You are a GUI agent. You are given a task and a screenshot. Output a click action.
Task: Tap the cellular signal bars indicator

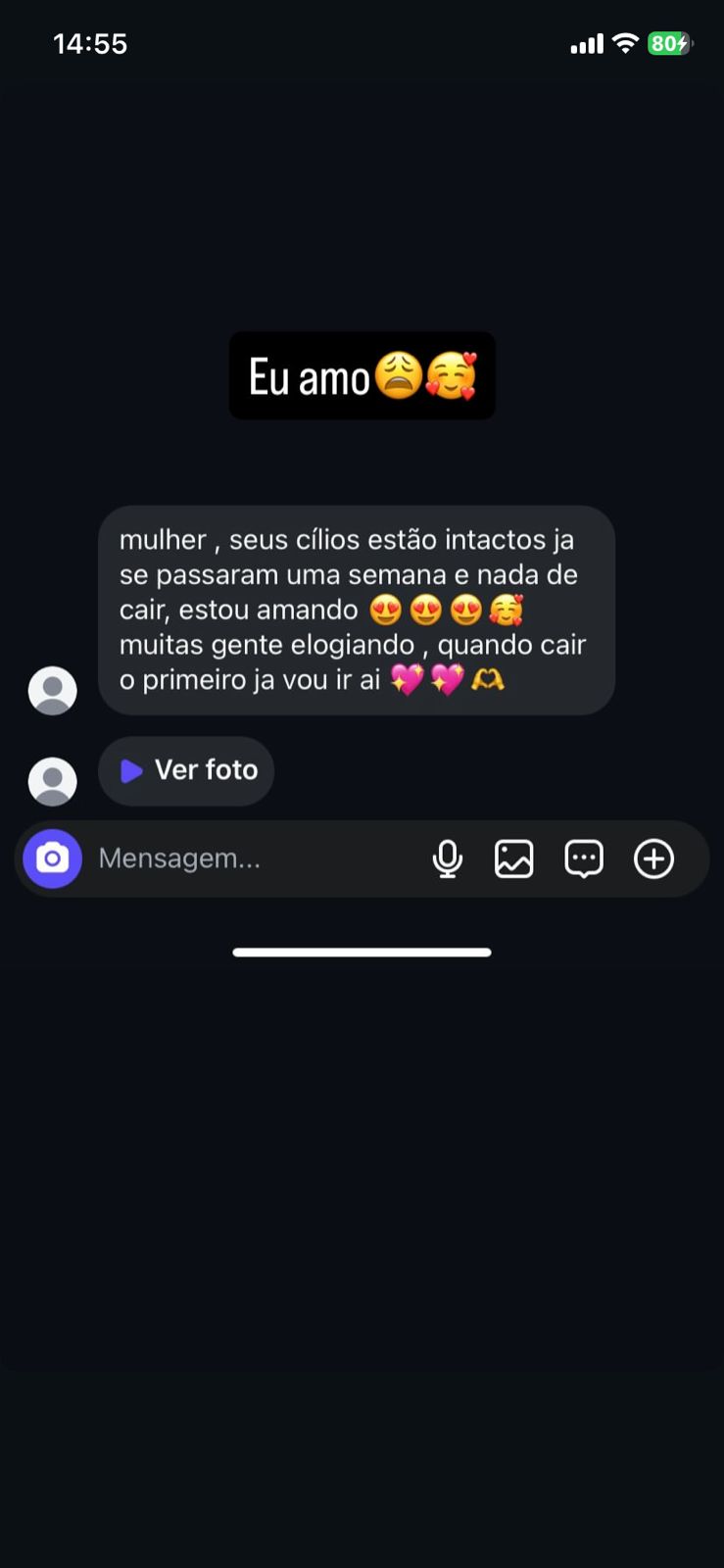click(586, 42)
